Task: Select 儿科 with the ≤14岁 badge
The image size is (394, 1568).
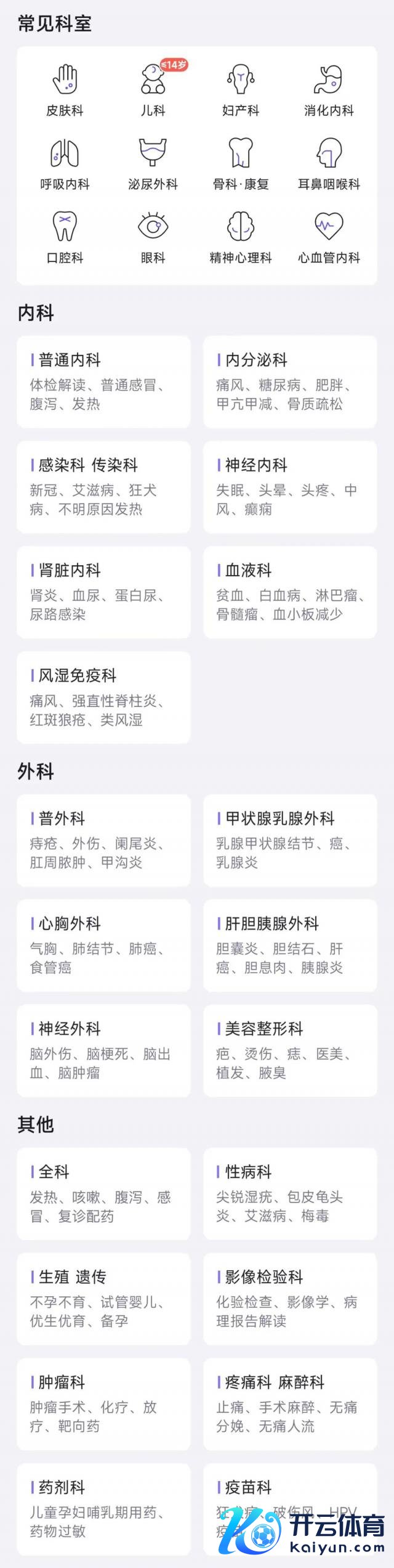Action: pyautogui.click(x=153, y=90)
